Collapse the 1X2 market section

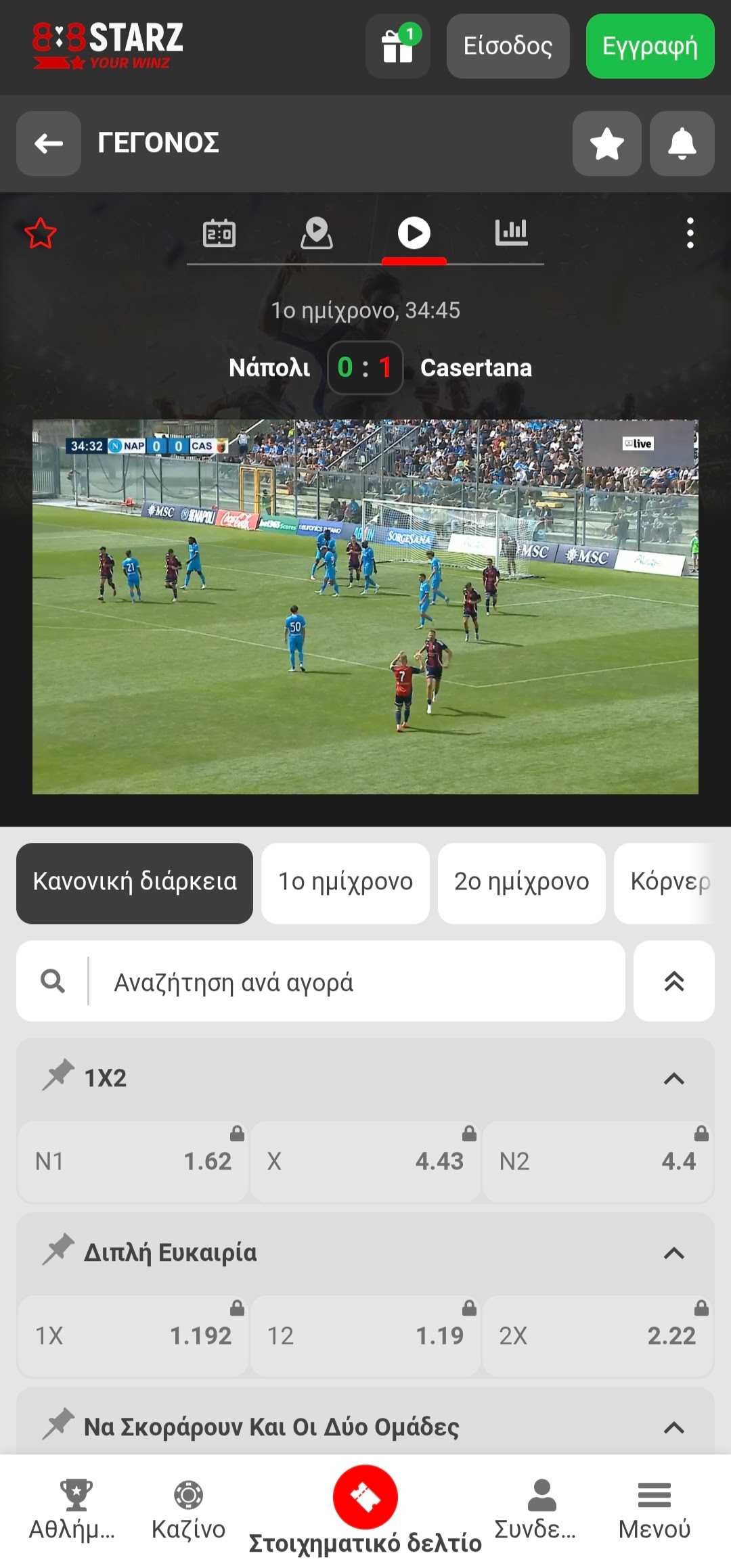click(x=673, y=1078)
